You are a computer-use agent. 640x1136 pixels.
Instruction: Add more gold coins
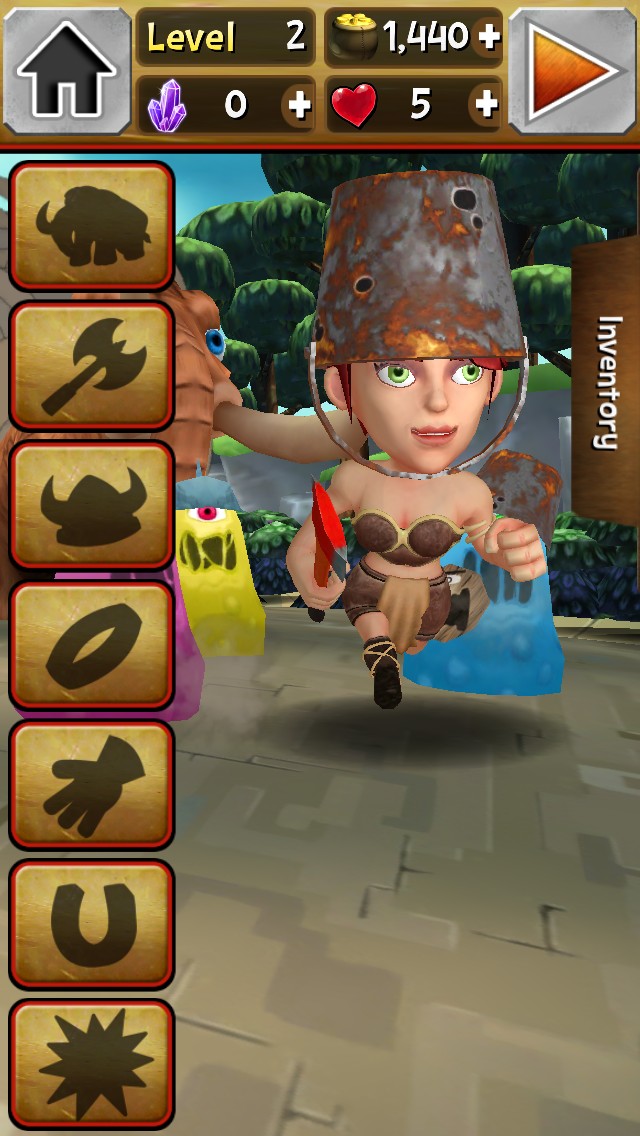[489, 37]
